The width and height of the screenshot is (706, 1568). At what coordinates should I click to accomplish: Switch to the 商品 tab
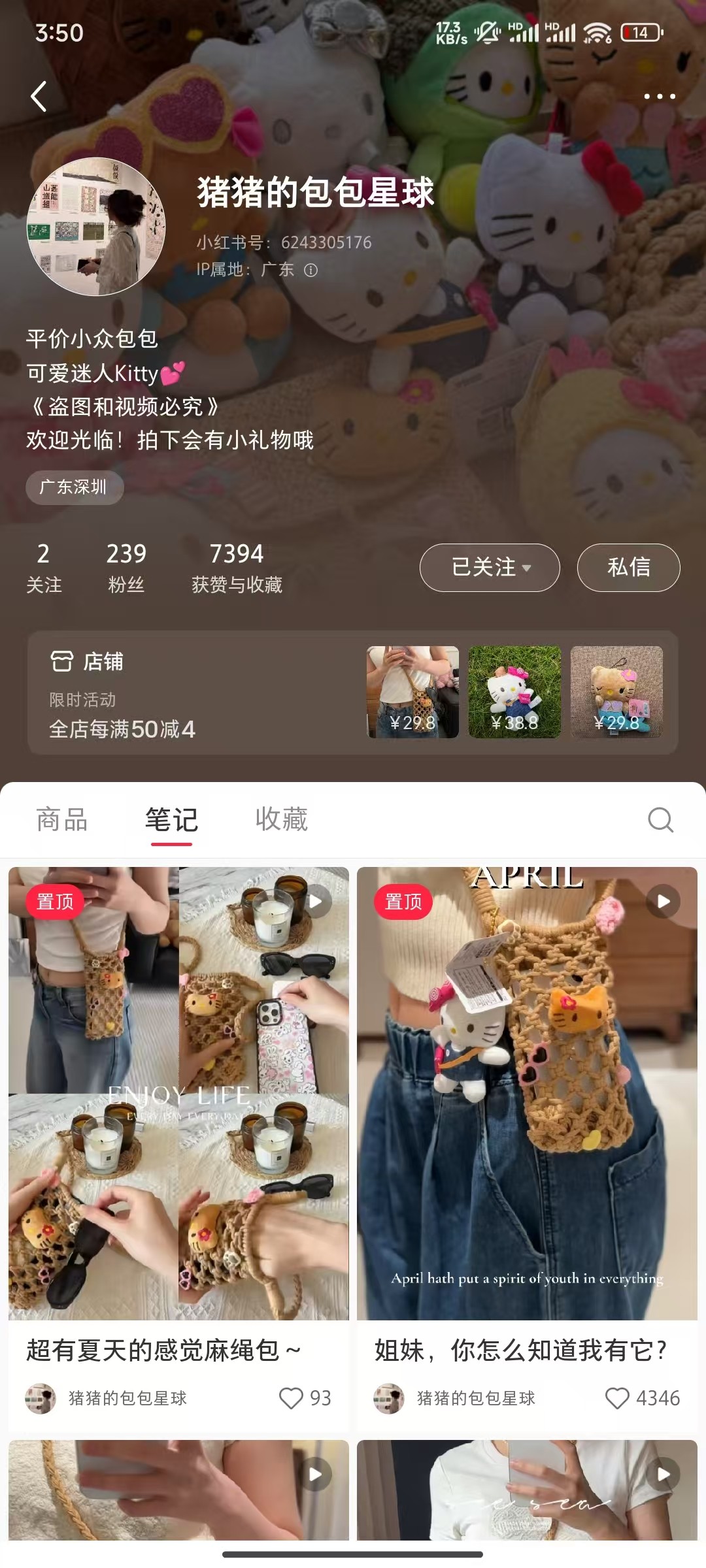(62, 819)
